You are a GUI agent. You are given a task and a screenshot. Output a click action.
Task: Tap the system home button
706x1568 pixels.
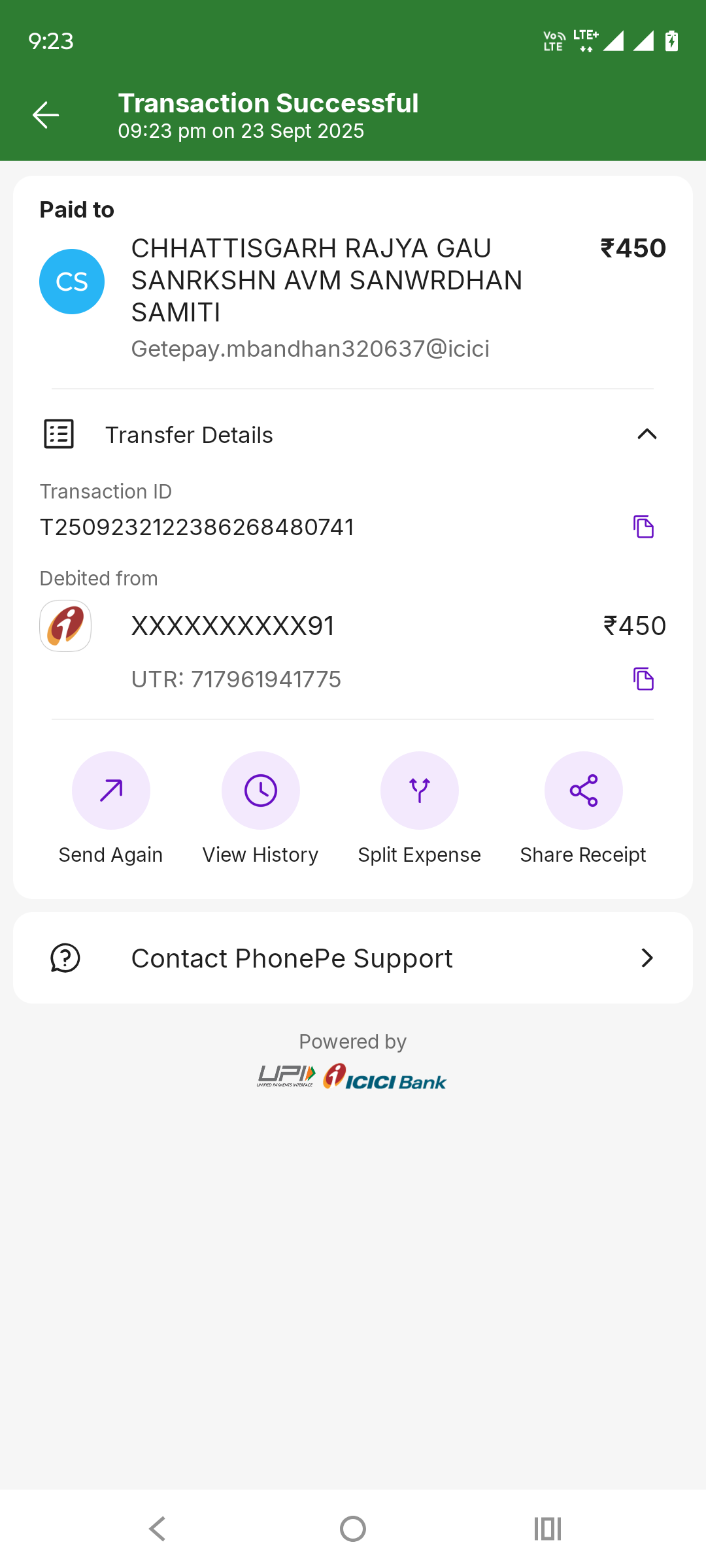(353, 1529)
